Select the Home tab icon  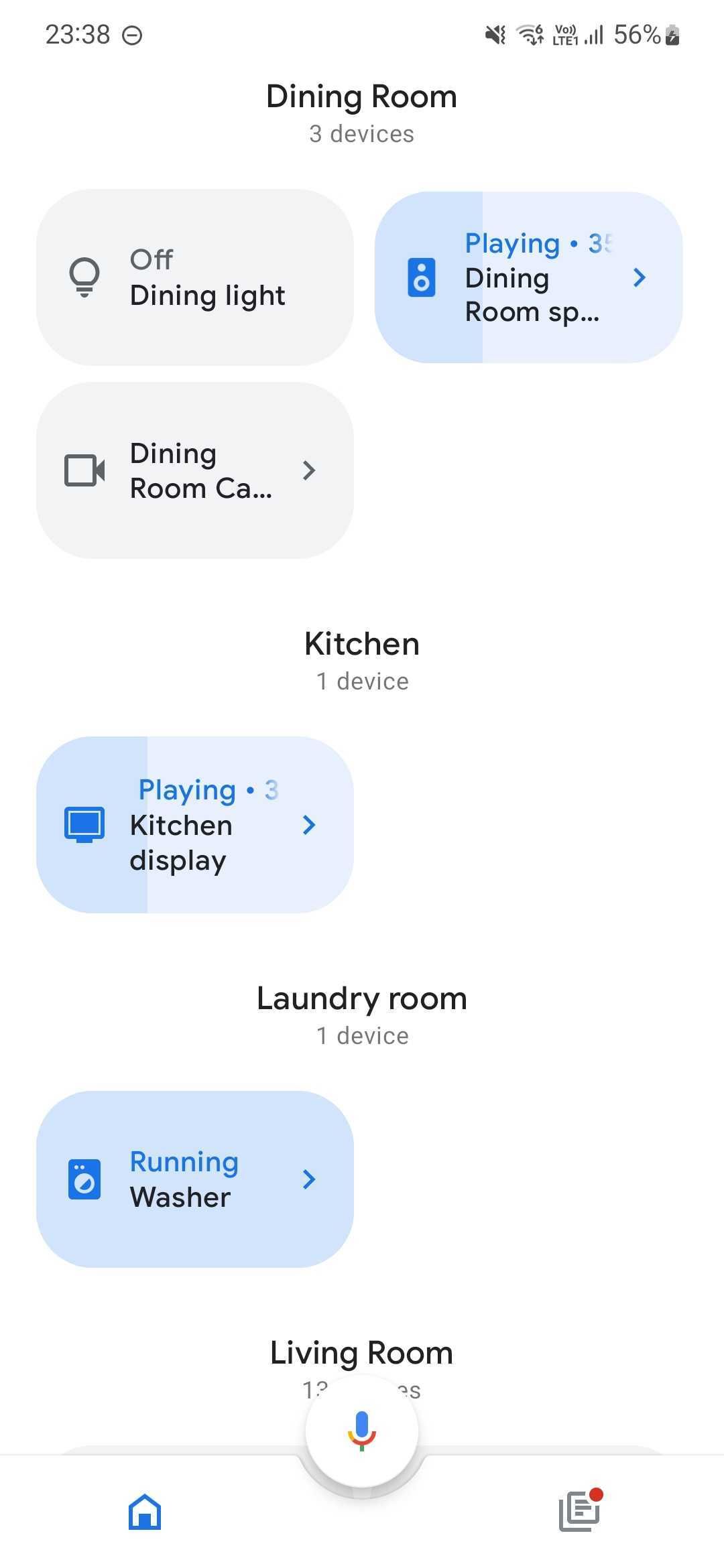click(x=145, y=1512)
